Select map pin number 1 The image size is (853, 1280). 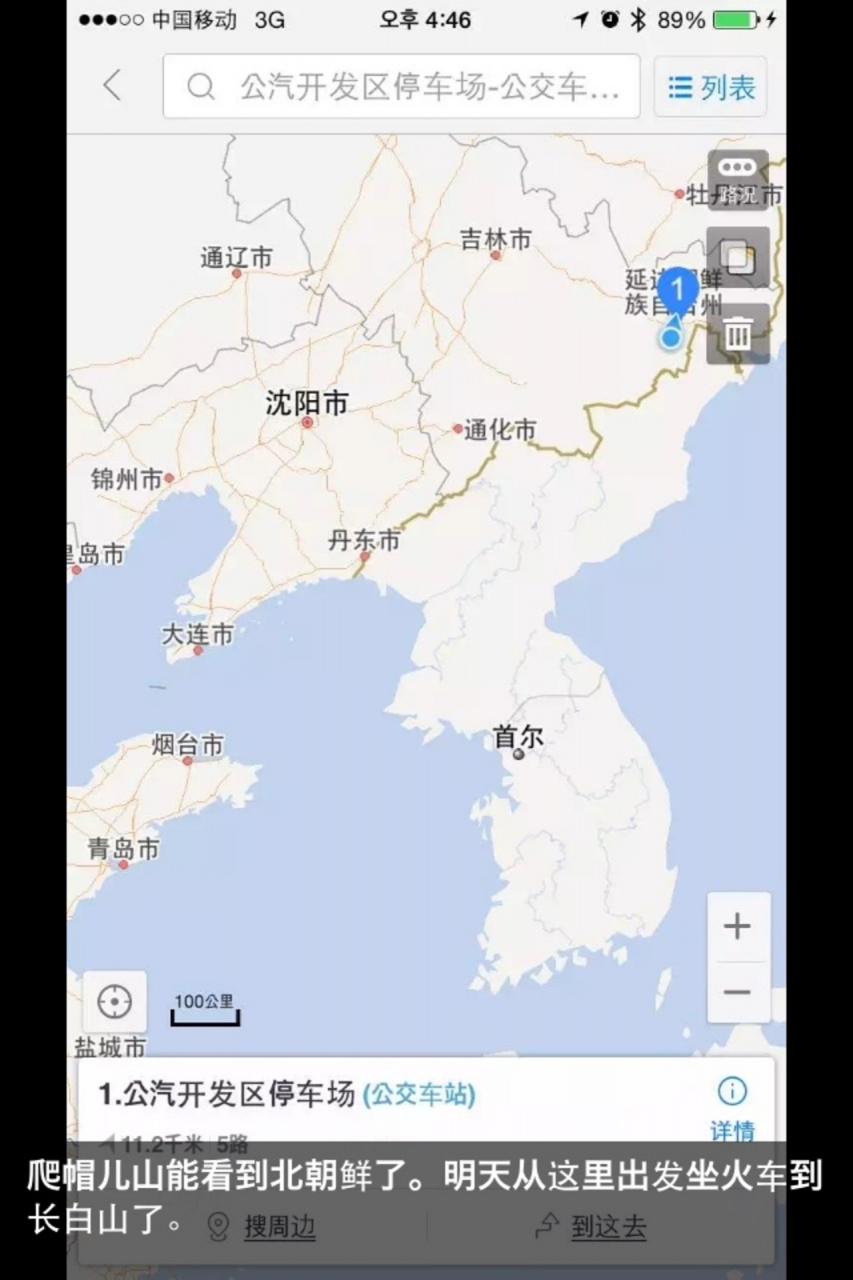tap(680, 292)
